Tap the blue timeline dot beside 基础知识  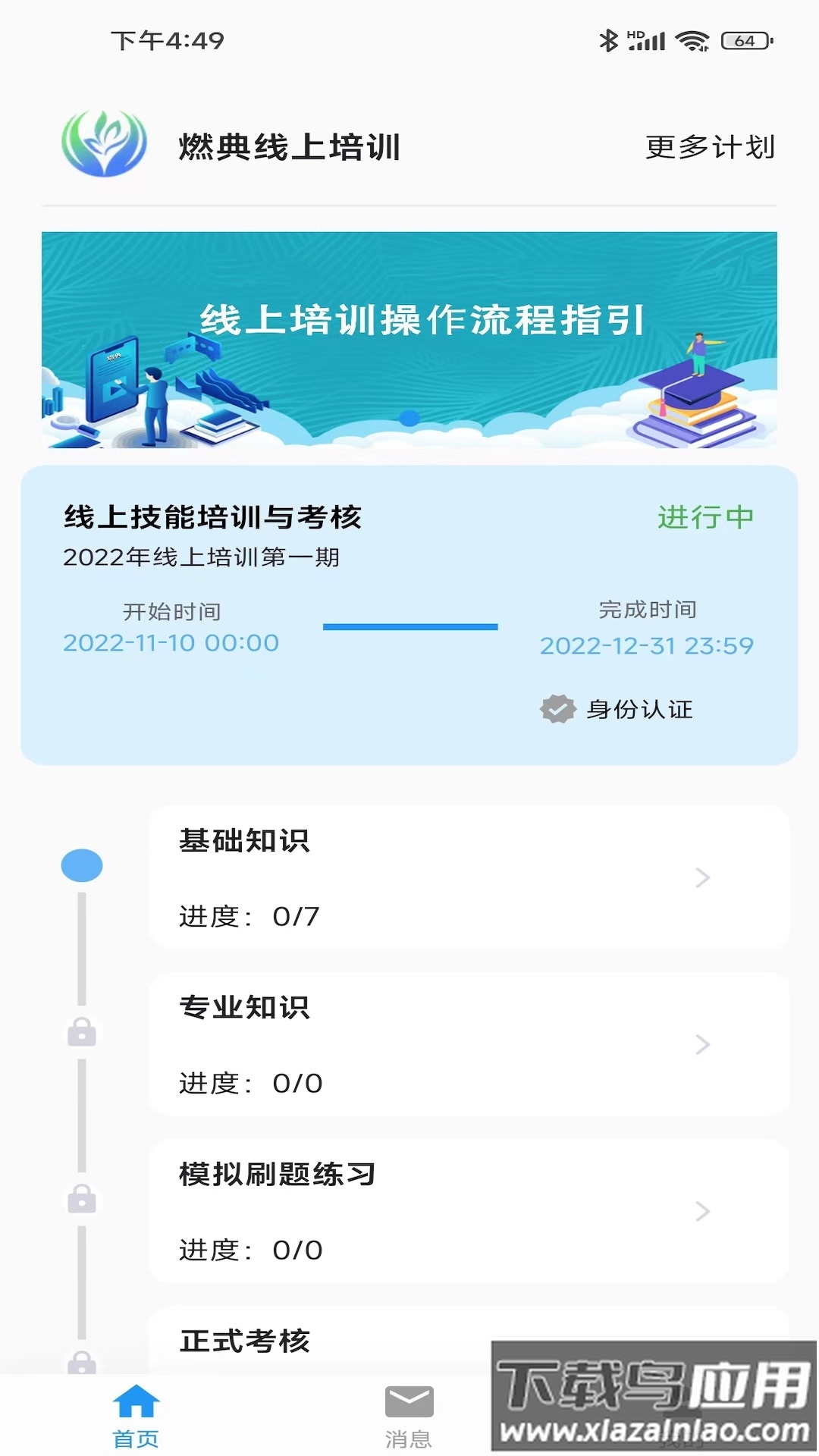pos(81,864)
